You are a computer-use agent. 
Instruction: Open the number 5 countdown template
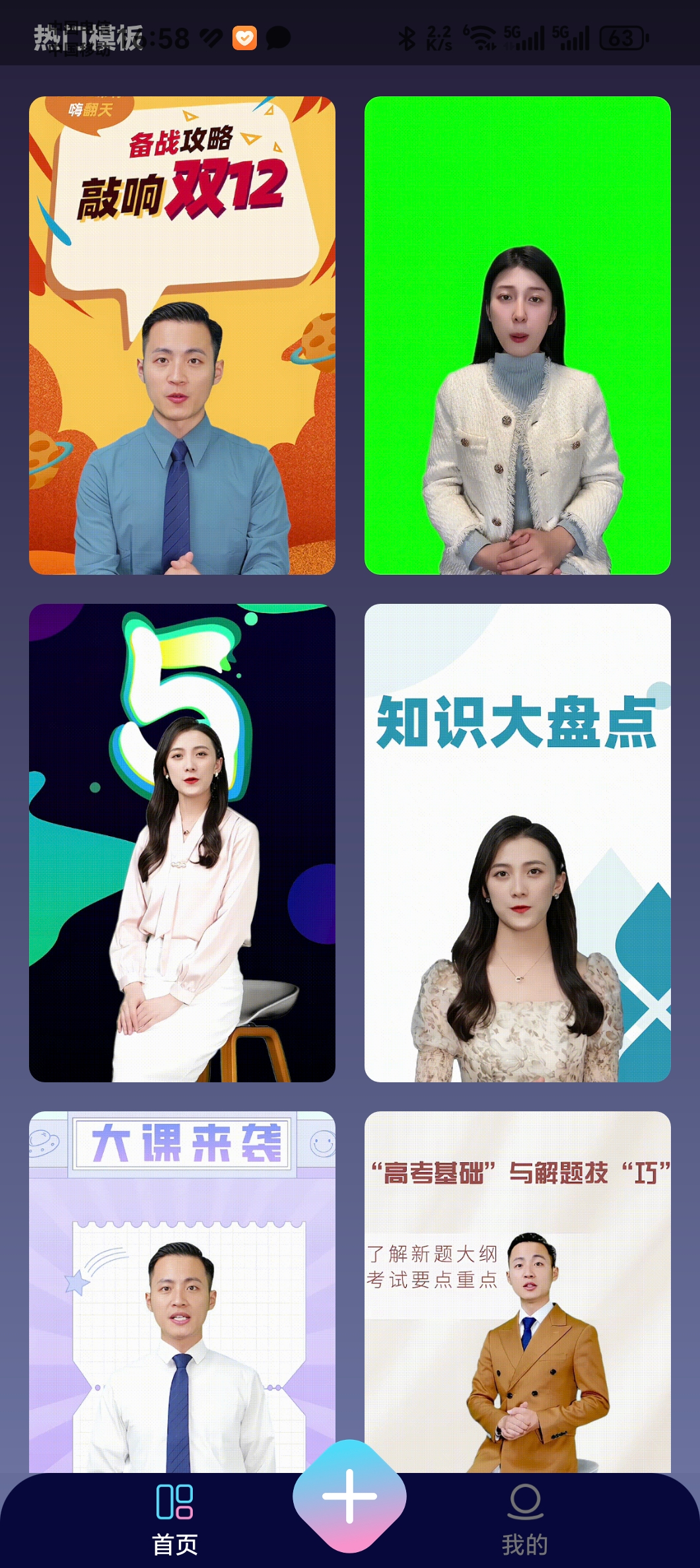point(182,843)
